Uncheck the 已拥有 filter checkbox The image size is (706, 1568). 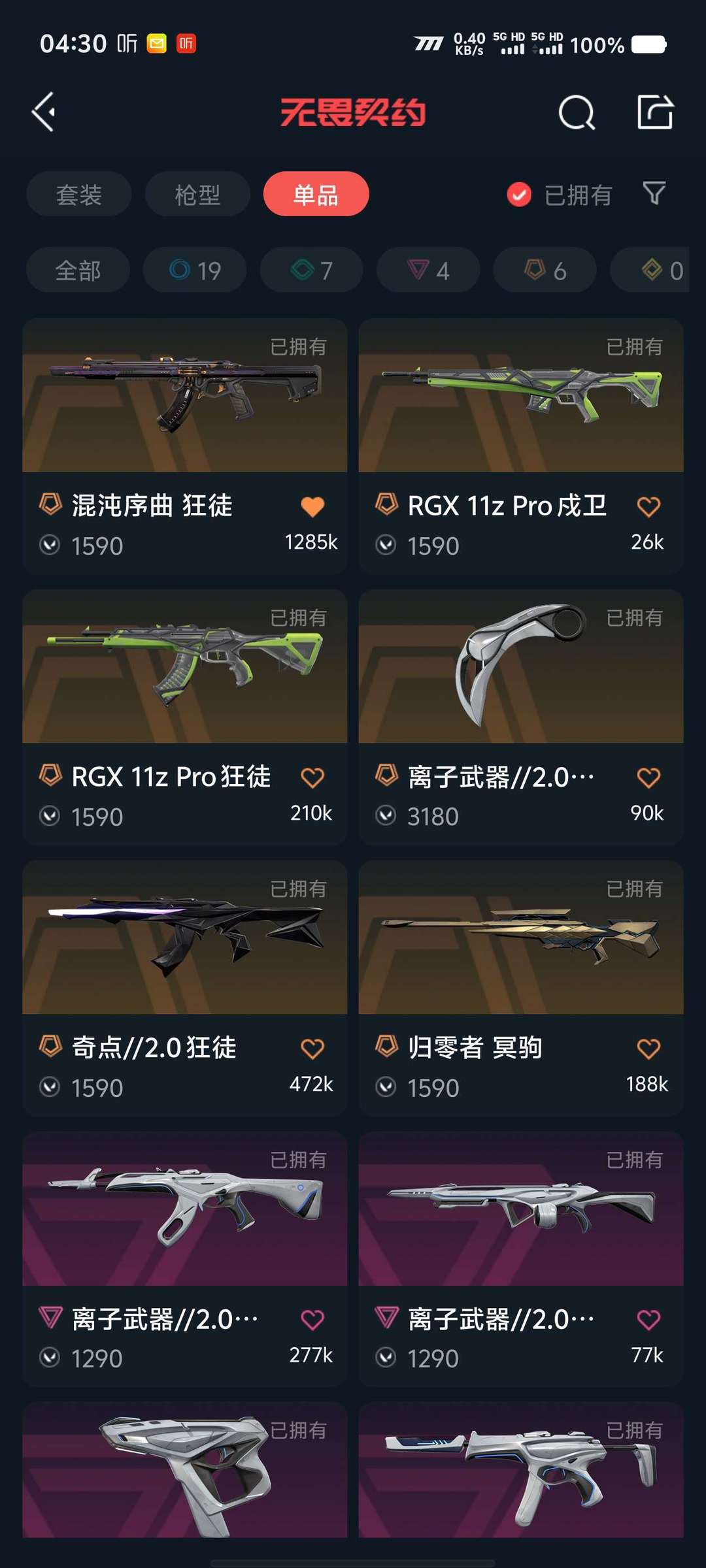[x=519, y=195]
